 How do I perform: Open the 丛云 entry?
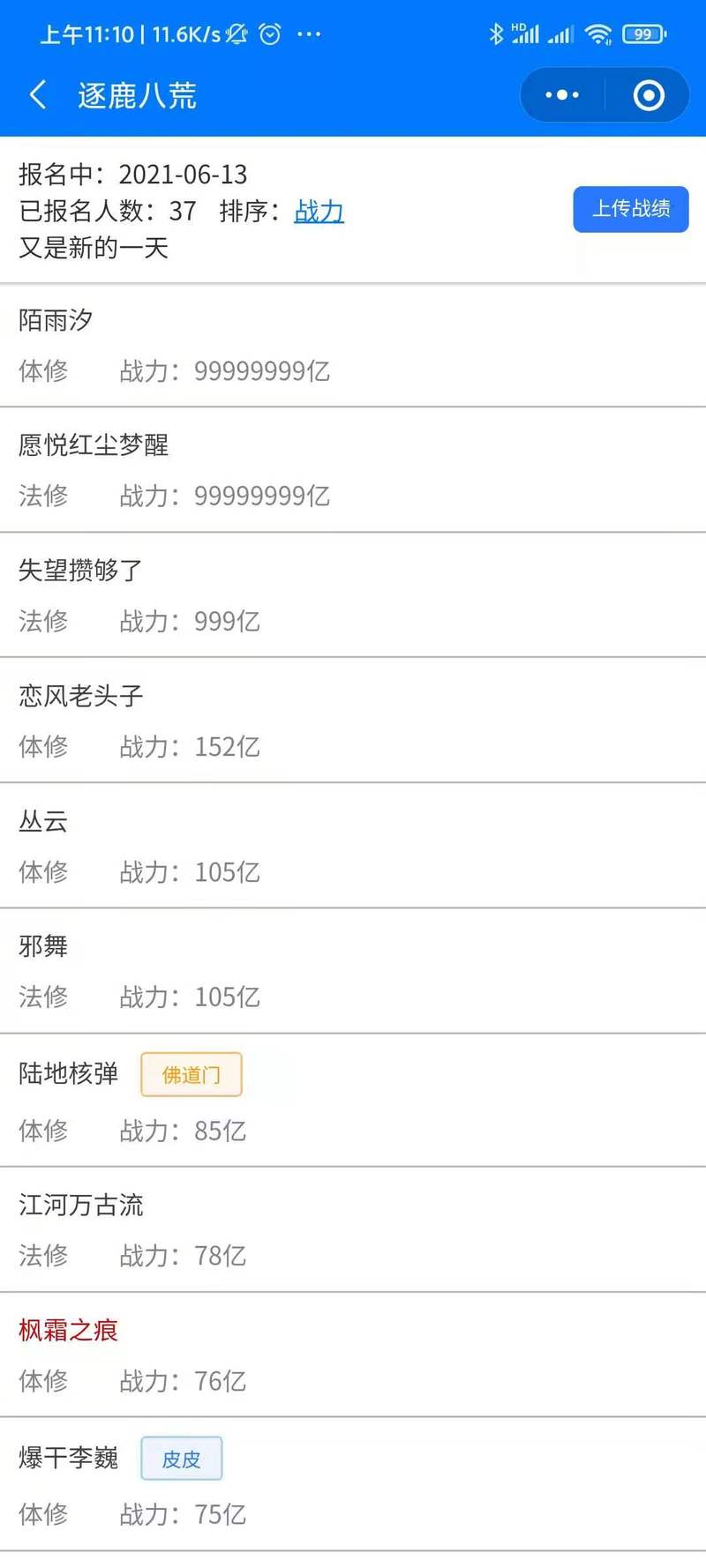[x=353, y=846]
